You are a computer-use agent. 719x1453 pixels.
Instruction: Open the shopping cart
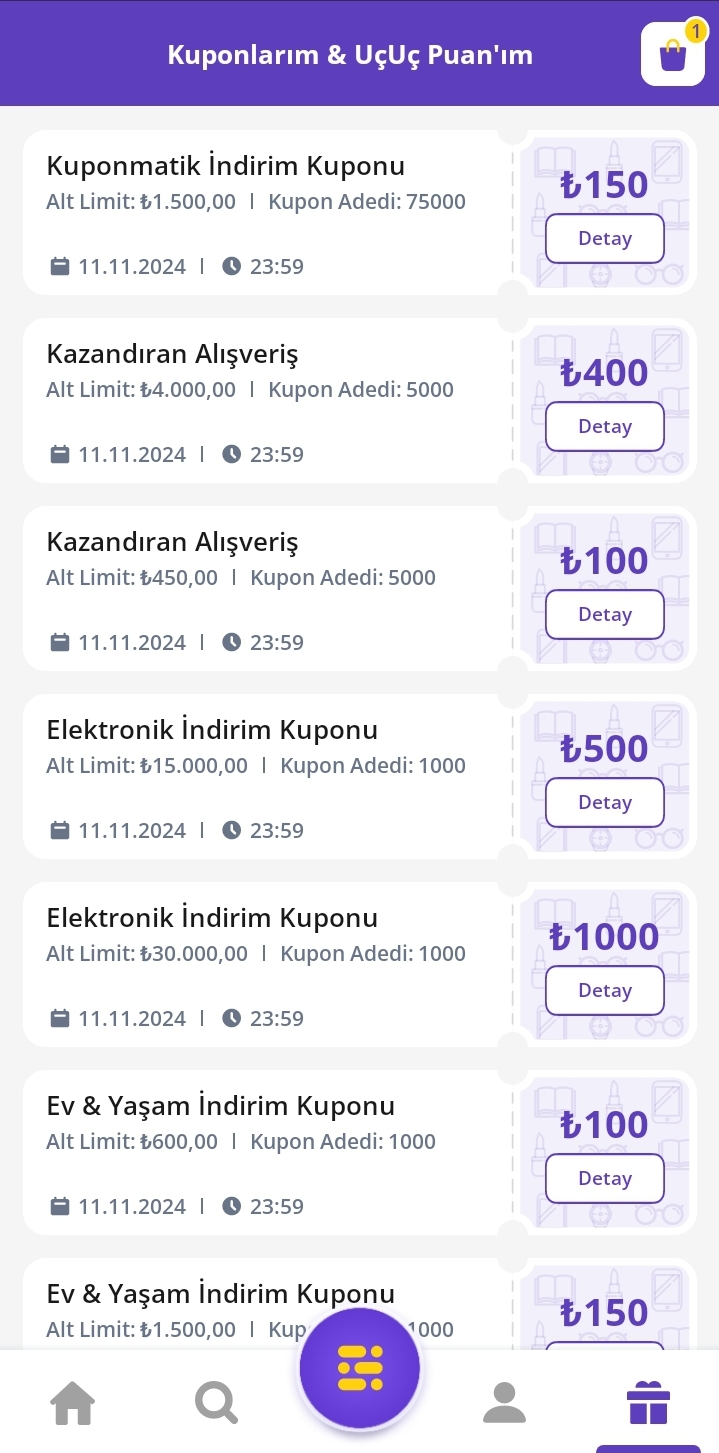click(672, 54)
